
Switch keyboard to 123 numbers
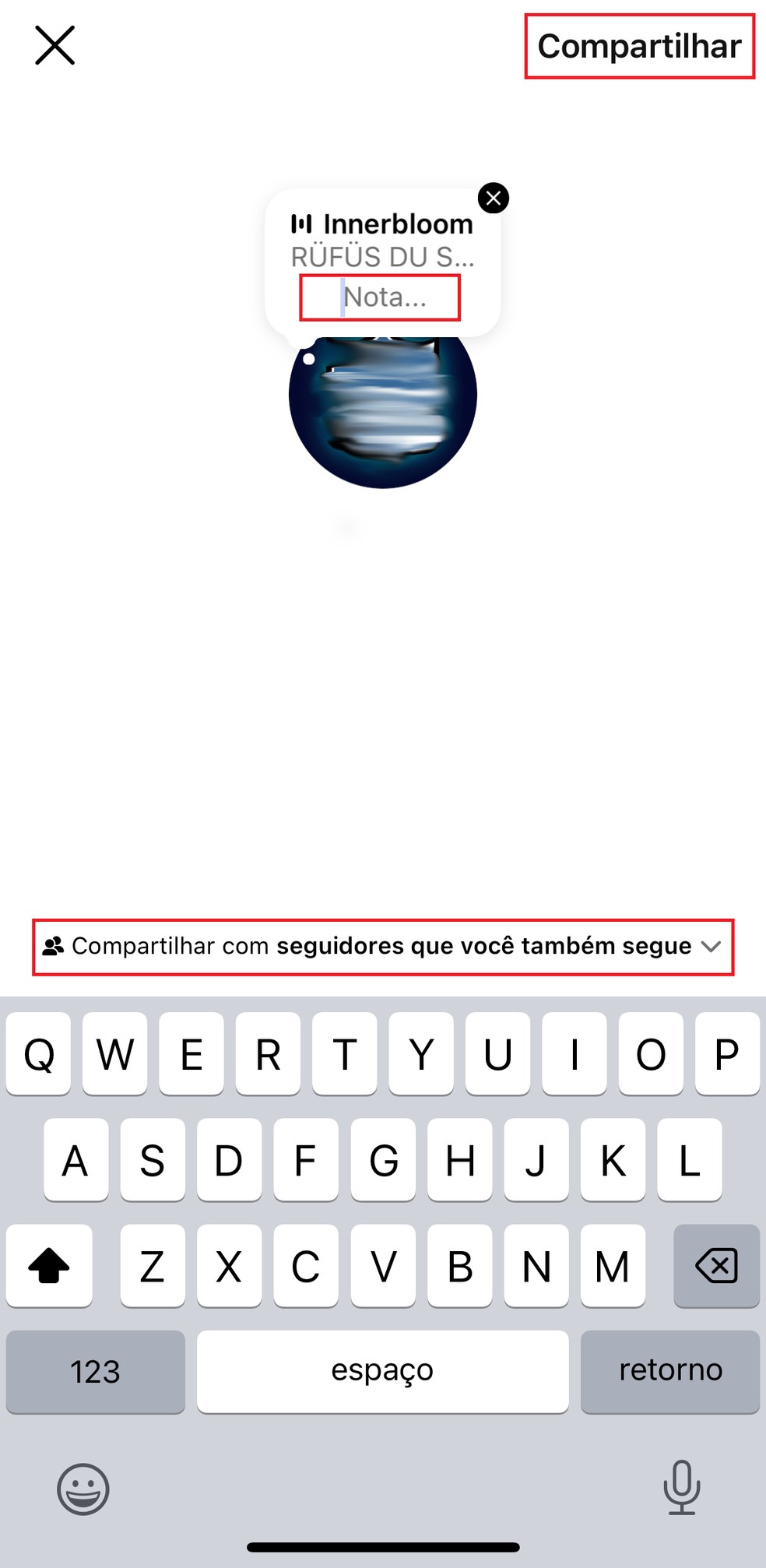point(96,1371)
